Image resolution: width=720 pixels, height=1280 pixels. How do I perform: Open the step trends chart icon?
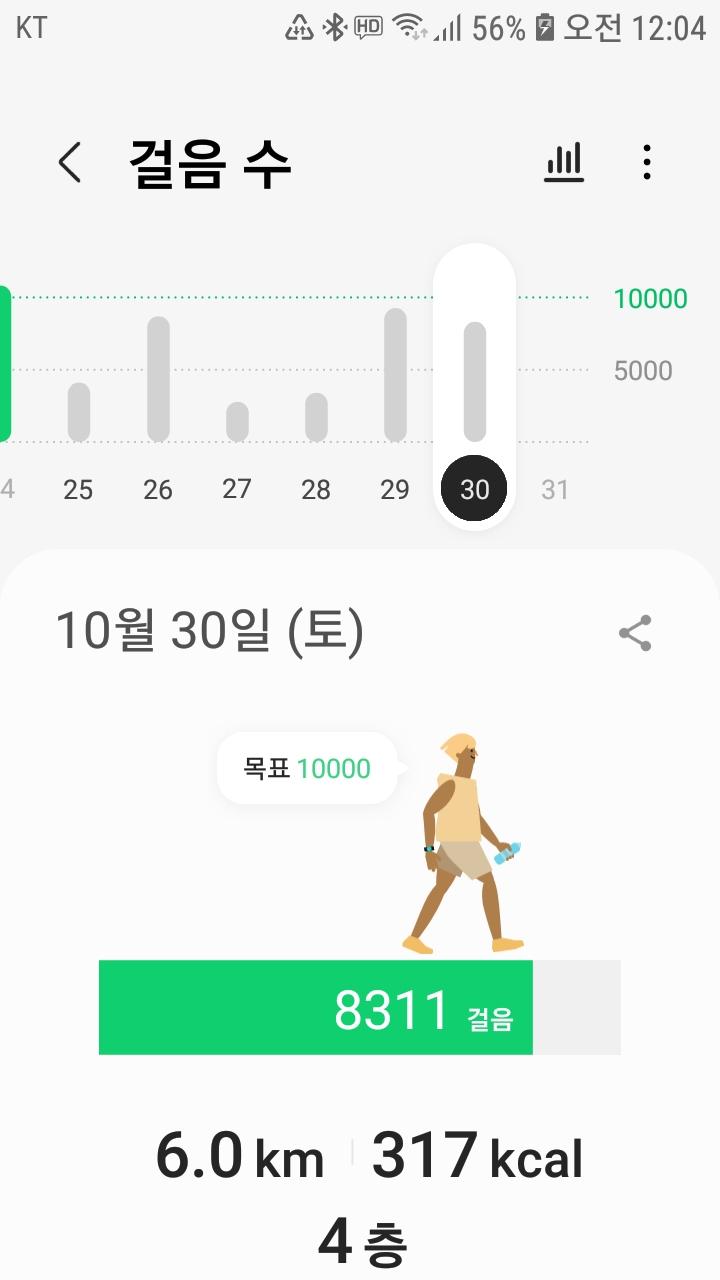[564, 162]
